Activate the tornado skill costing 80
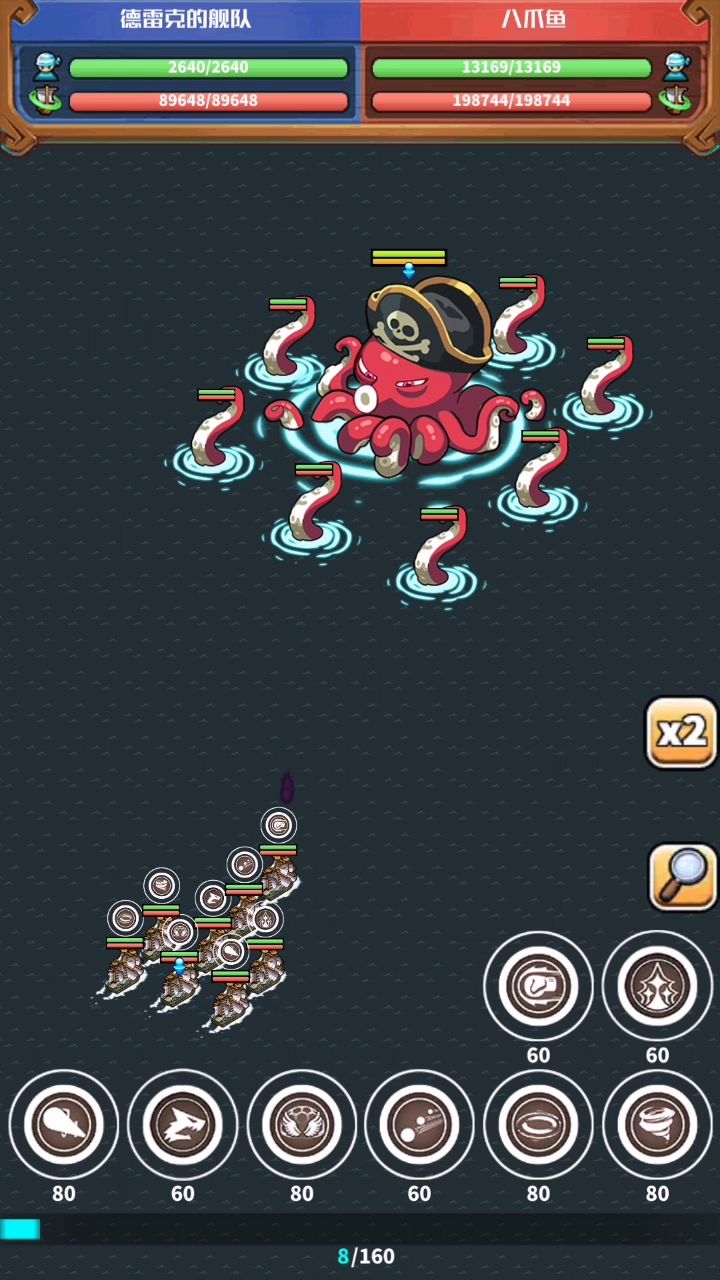Viewport: 720px width, 1280px height. [x=657, y=1125]
